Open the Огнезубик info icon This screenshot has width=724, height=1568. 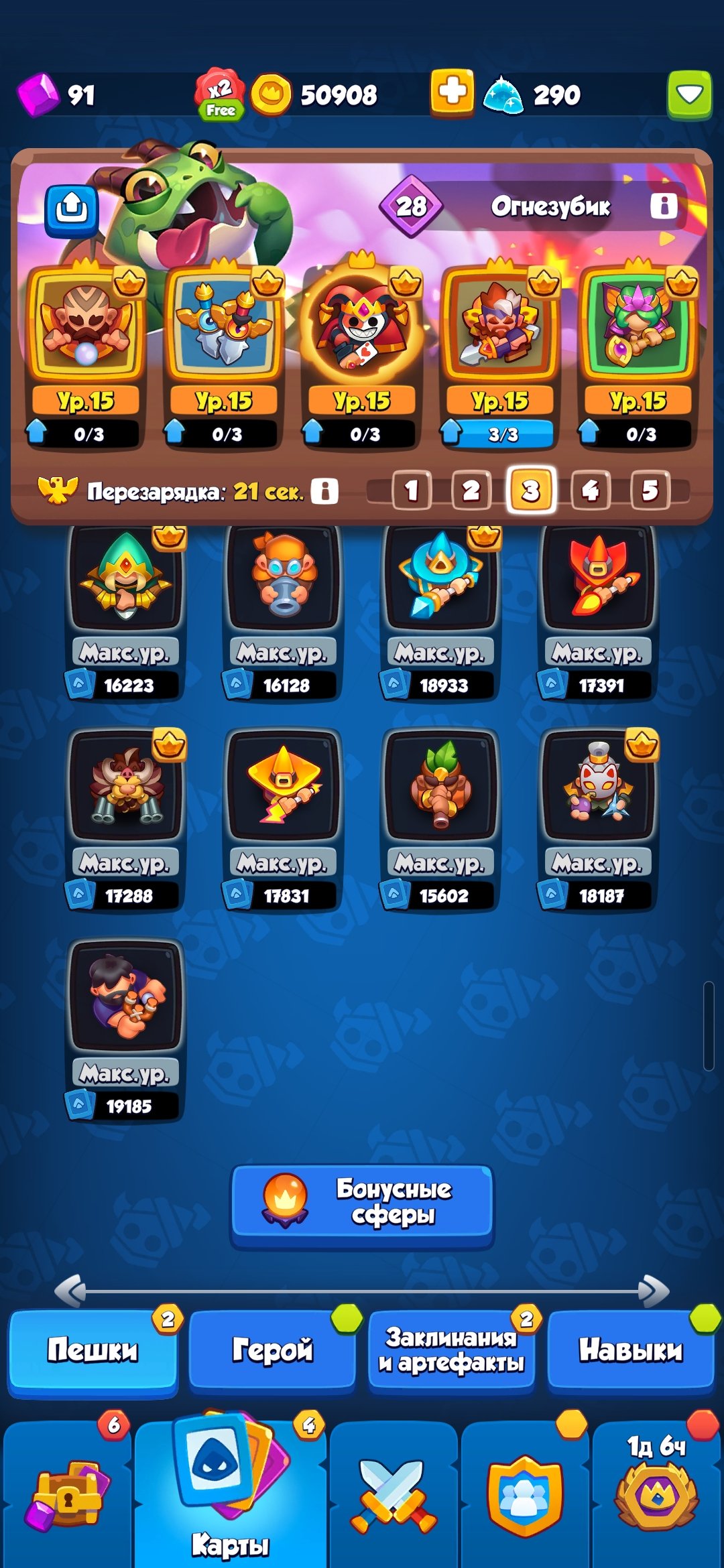(664, 206)
